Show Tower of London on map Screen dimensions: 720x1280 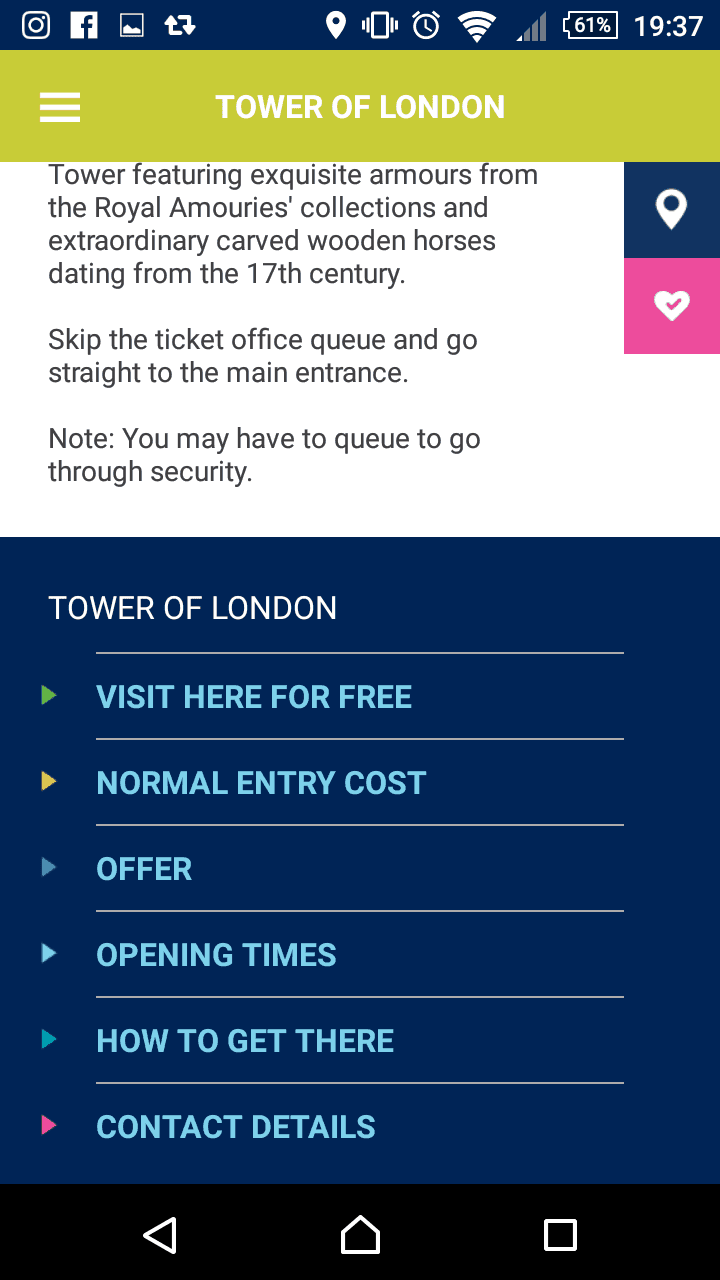(671, 210)
